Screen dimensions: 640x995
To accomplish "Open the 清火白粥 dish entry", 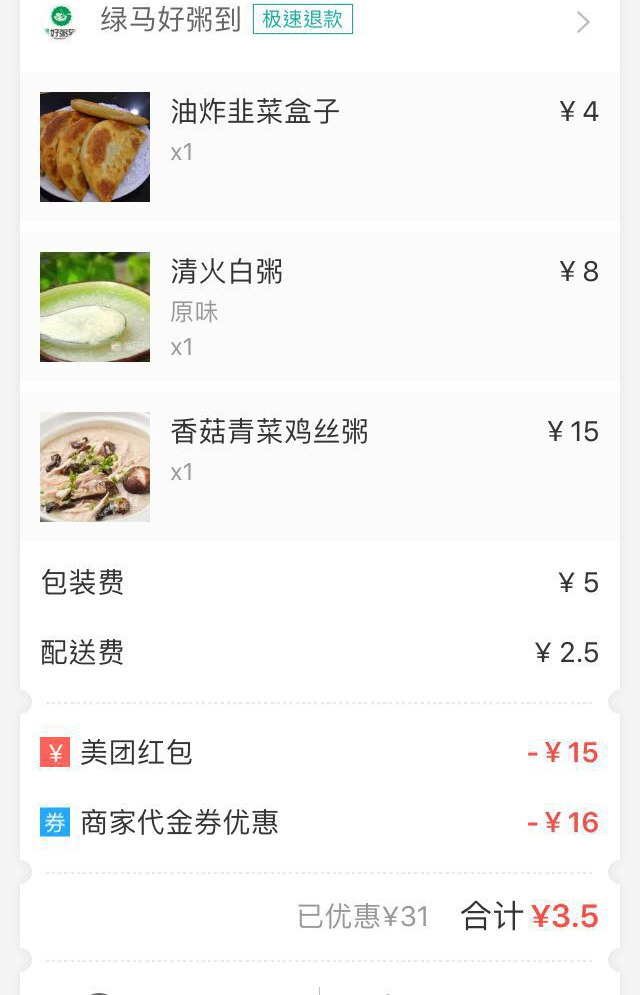I will click(227, 272).
